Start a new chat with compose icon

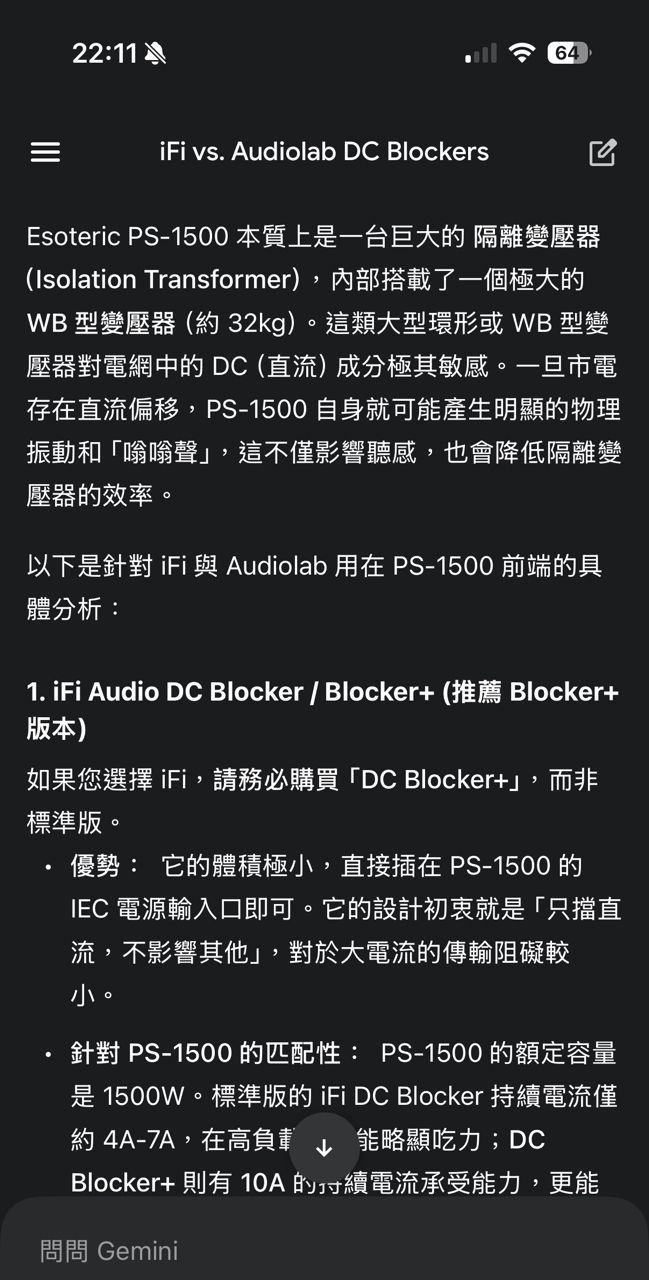pos(602,152)
